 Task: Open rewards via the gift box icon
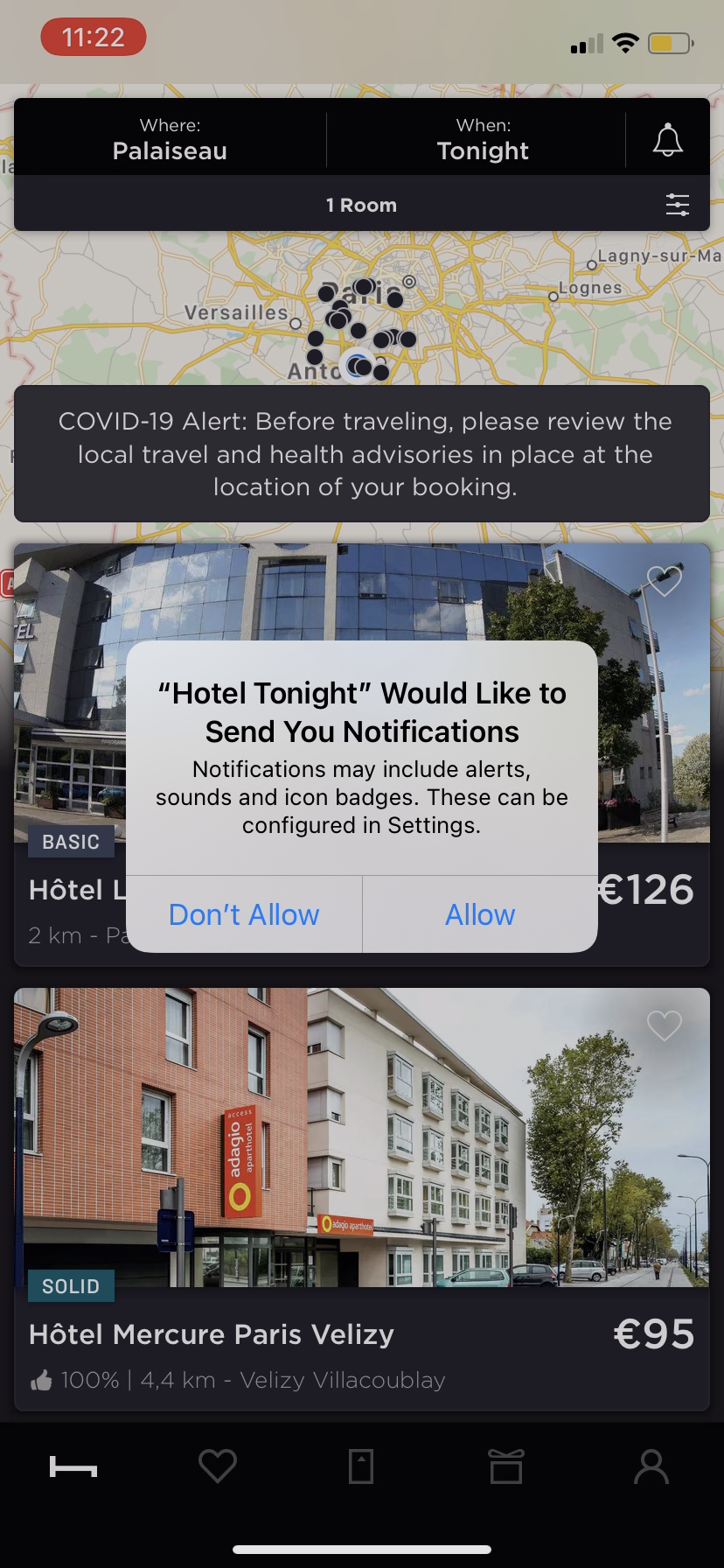tap(506, 1466)
